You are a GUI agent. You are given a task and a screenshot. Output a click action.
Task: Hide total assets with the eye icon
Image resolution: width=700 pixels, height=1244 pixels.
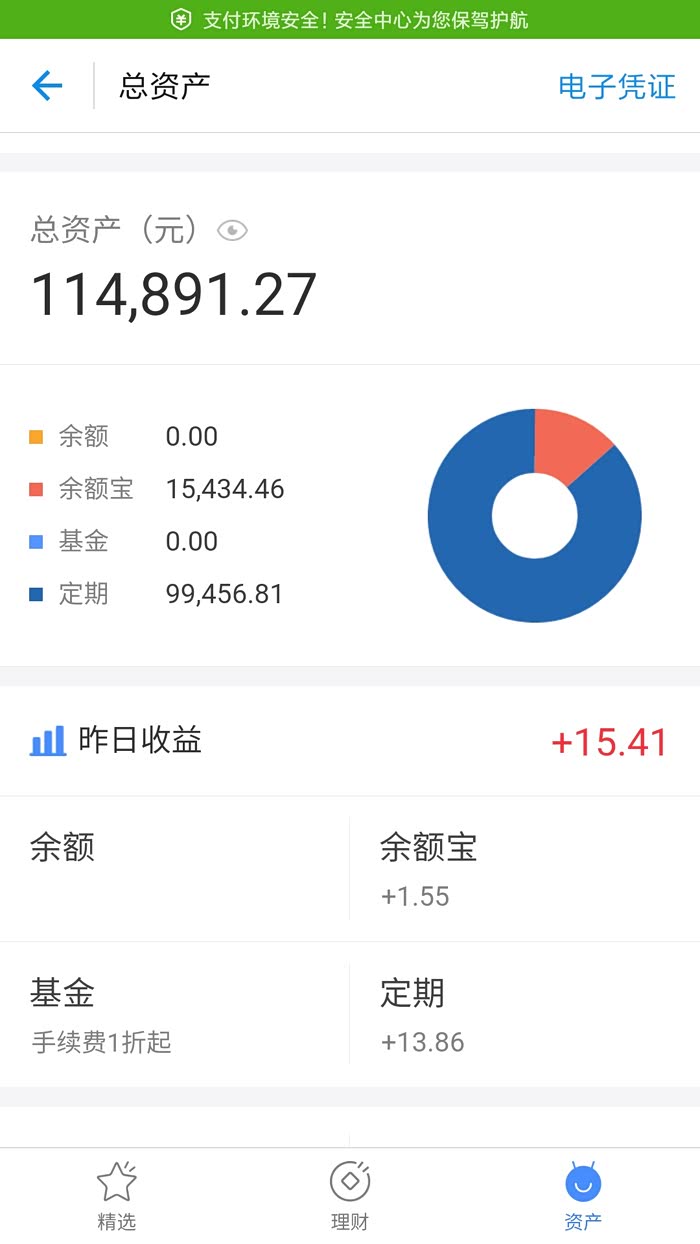click(232, 231)
